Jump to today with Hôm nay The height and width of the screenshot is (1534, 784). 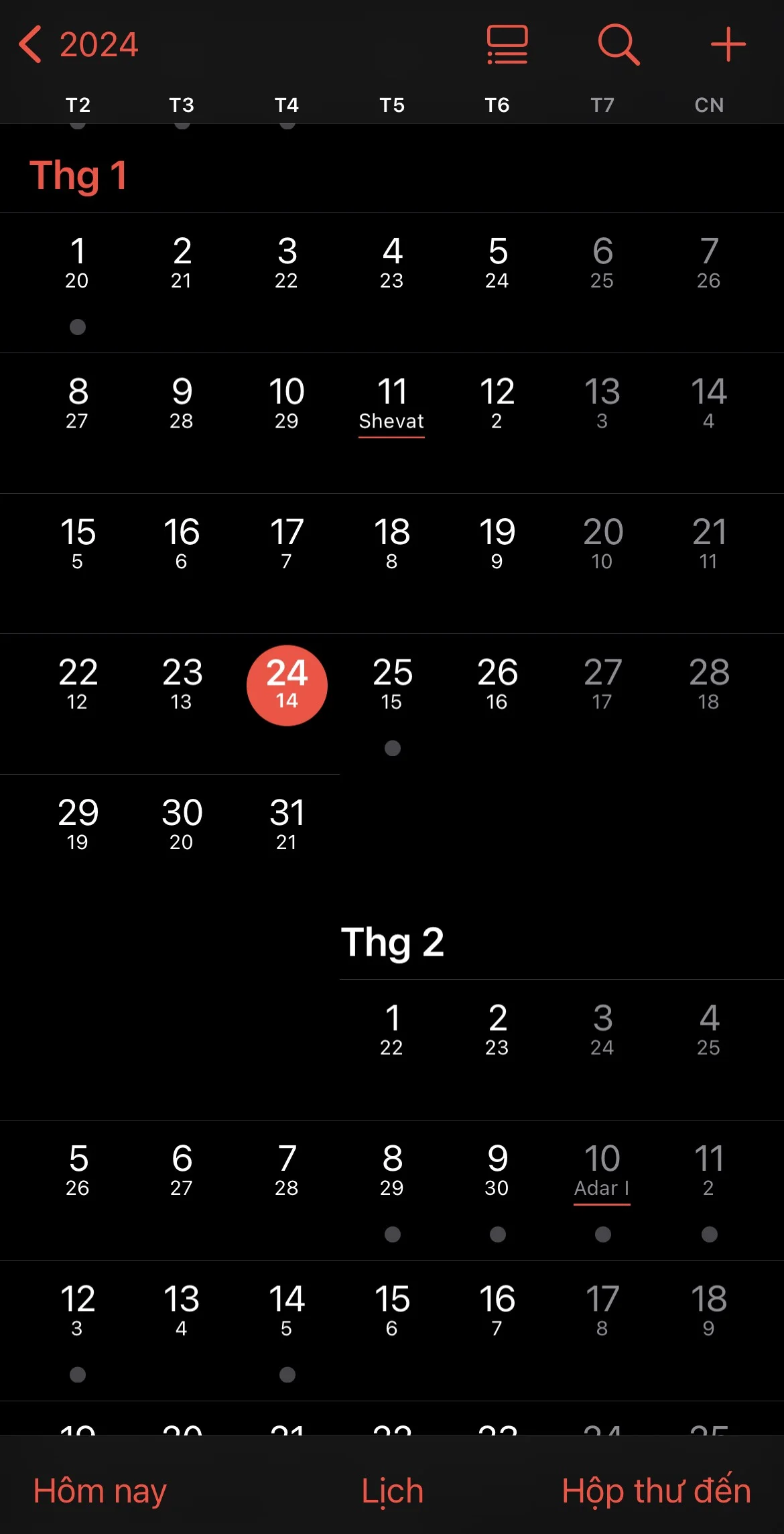[x=100, y=1491]
